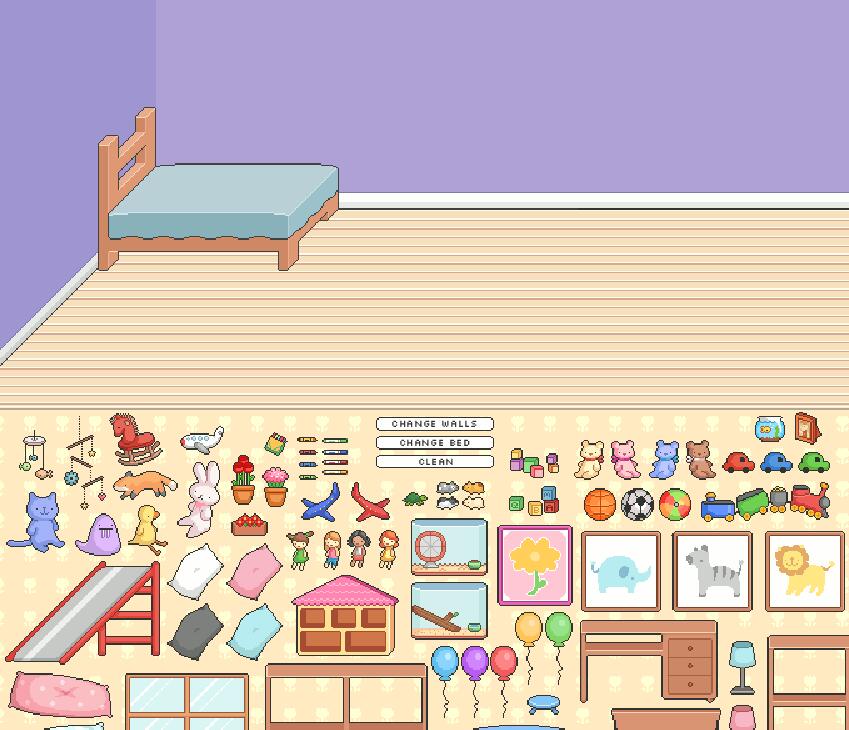Select the zebra framed picture
849x730 pixels.
click(711, 572)
